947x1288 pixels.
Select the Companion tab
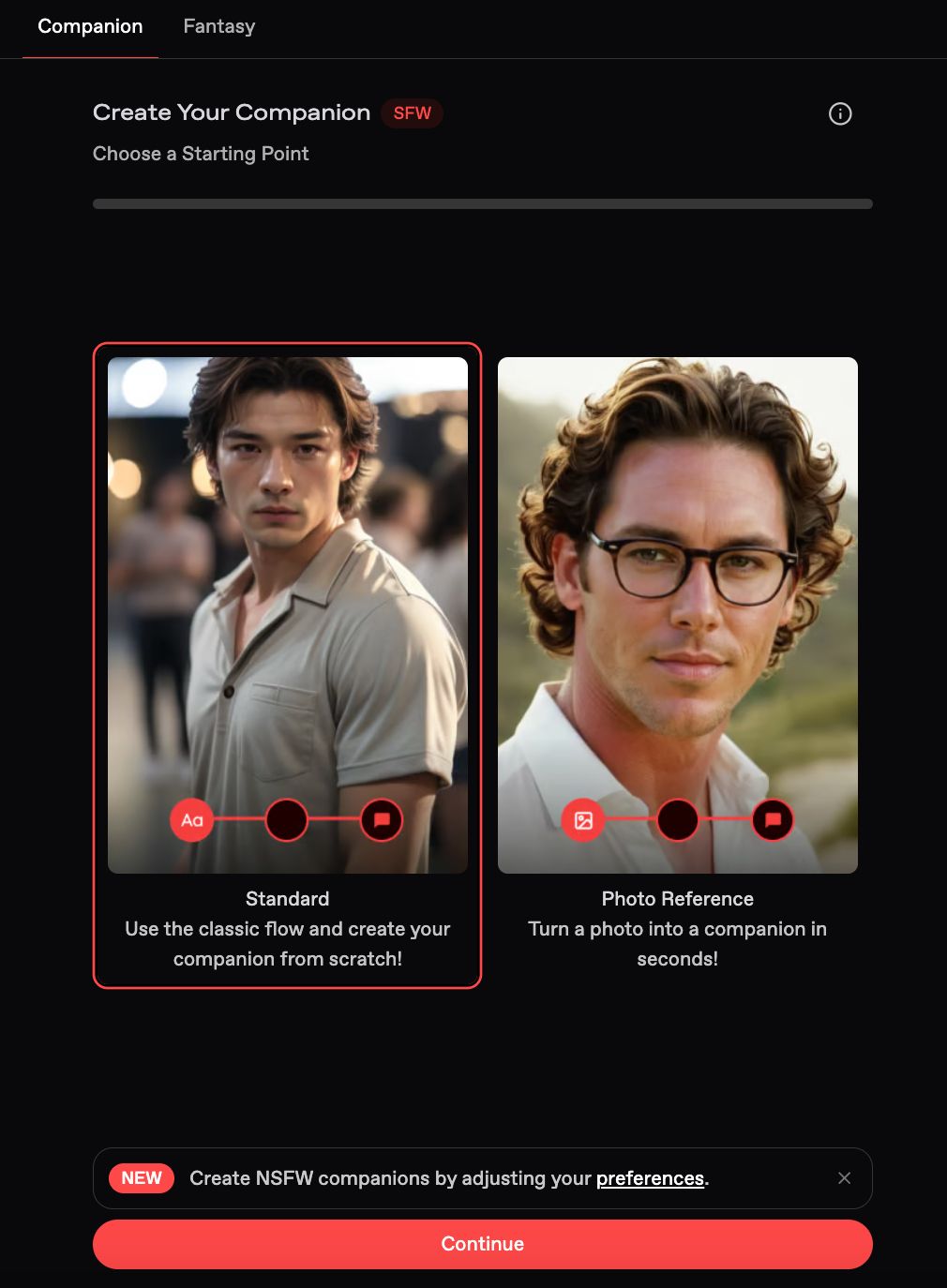90,27
